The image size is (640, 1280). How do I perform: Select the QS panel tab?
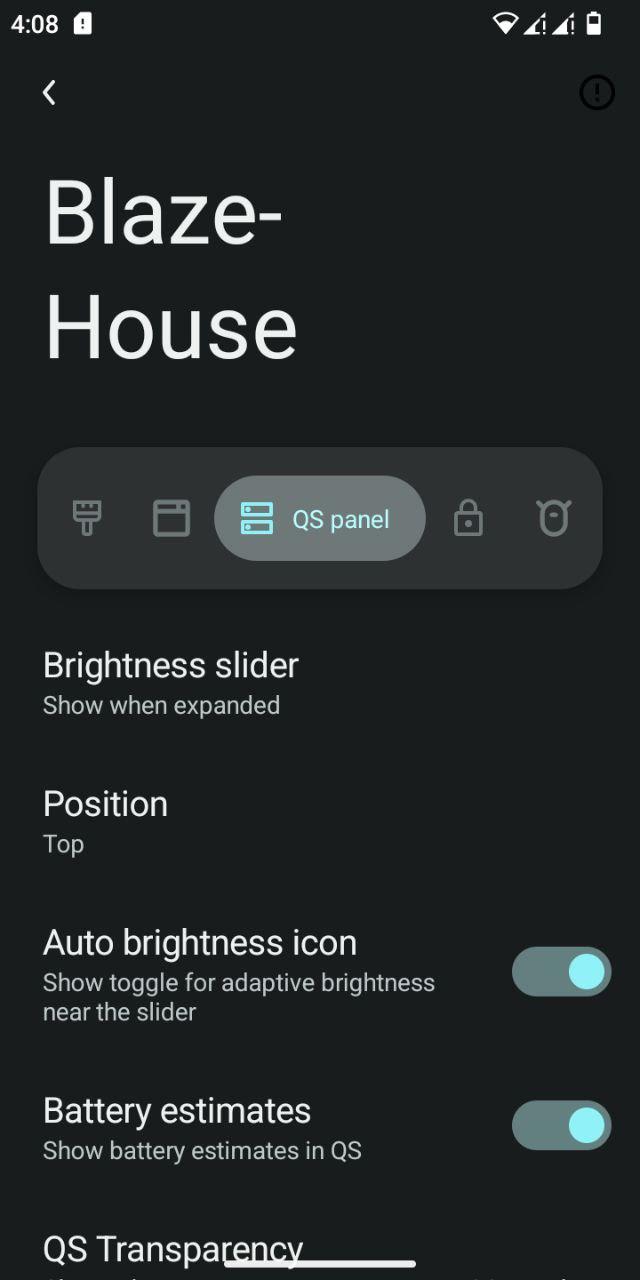(x=319, y=518)
